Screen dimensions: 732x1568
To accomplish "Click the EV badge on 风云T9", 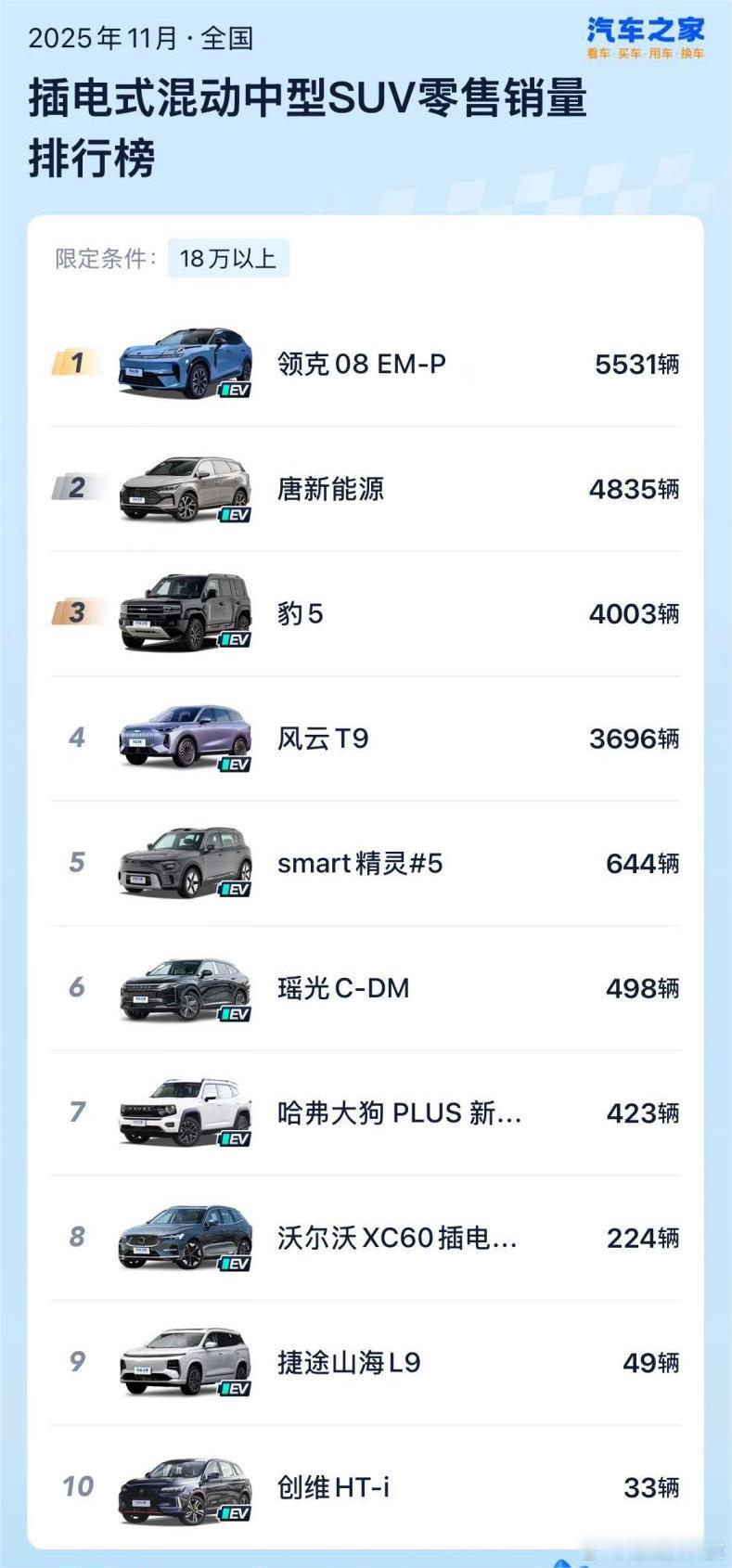I will point(232,765).
